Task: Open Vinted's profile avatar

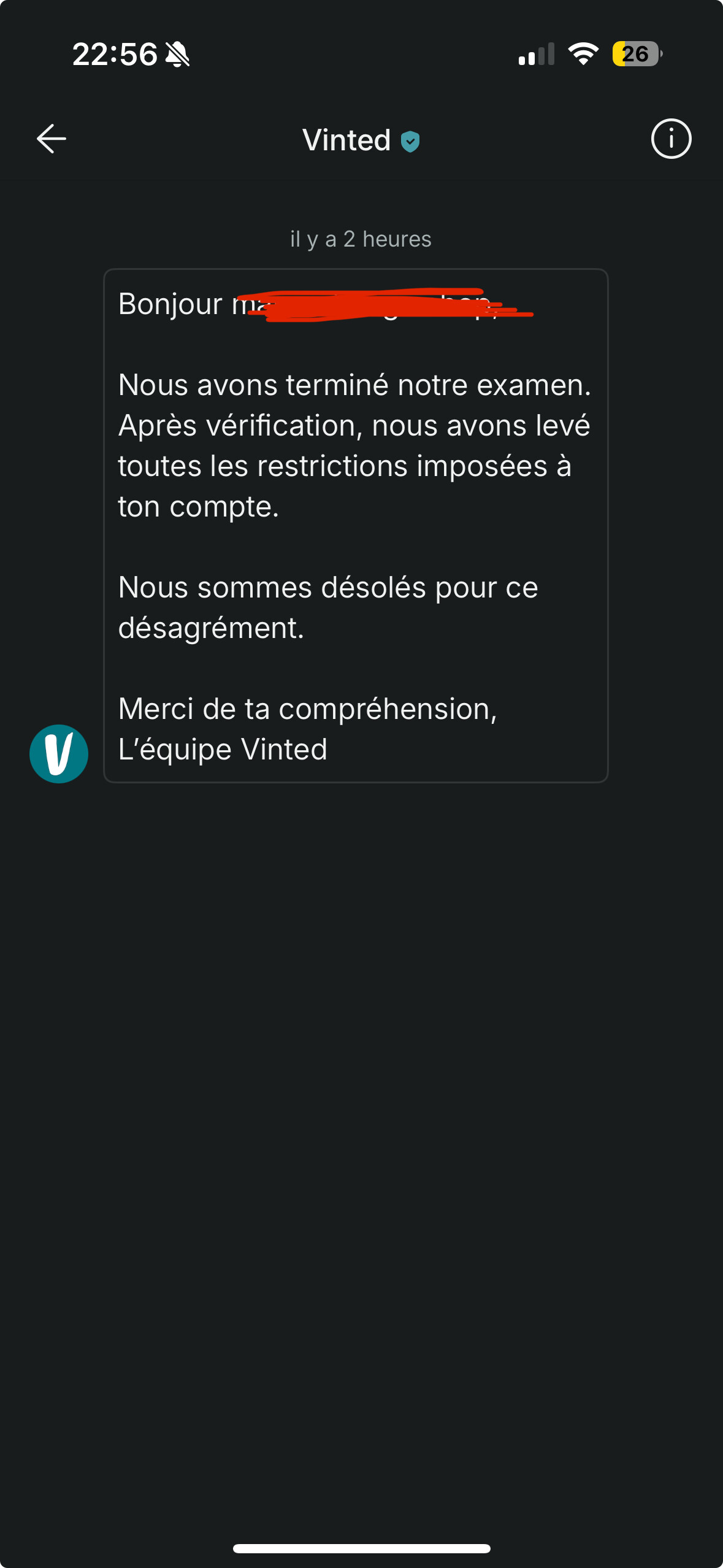Action: (x=59, y=753)
